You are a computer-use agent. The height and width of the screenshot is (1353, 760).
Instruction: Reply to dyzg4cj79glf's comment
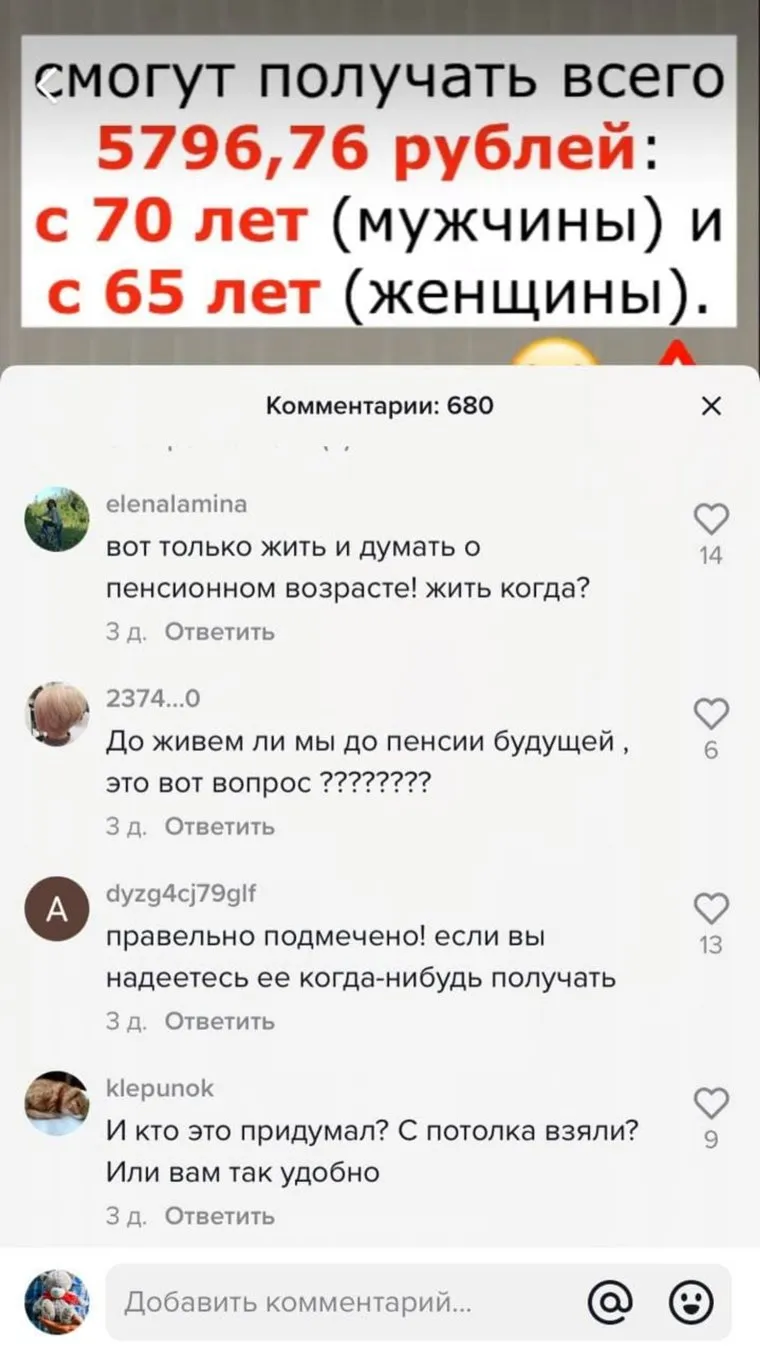click(x=219, y=1022)
